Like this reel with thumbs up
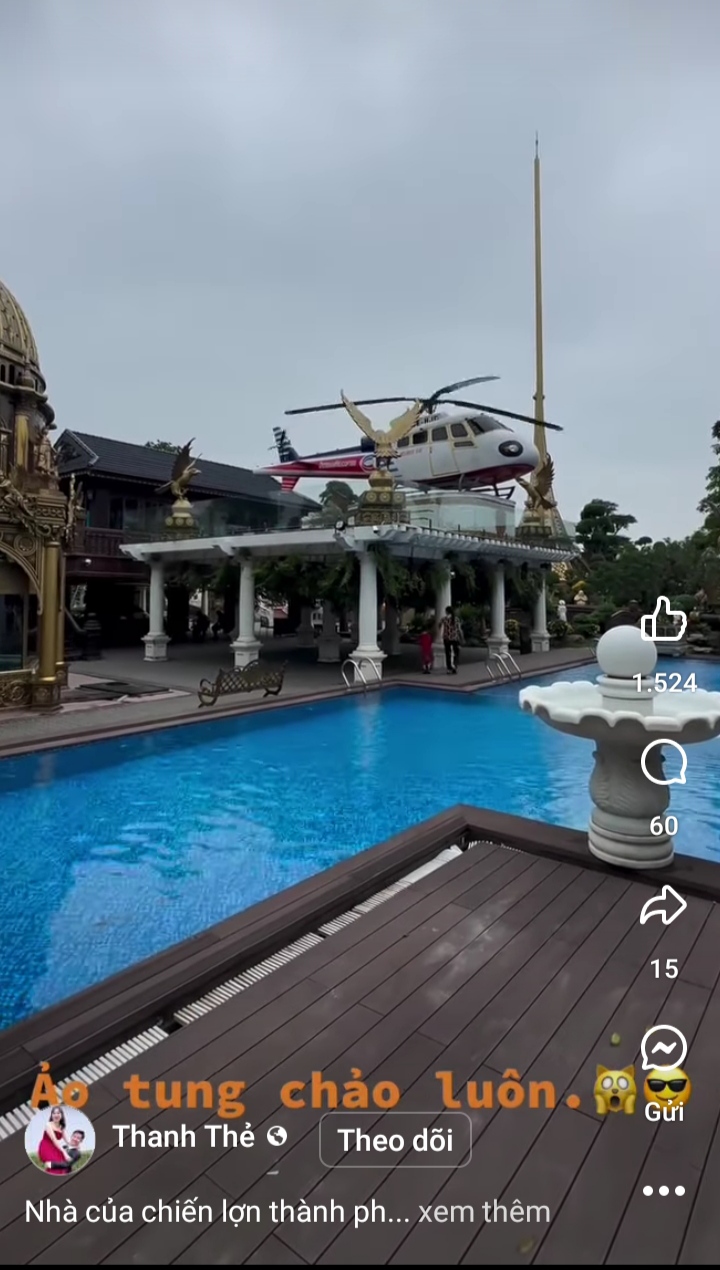This screenshot has height=1270, width=720. [664, 620]
